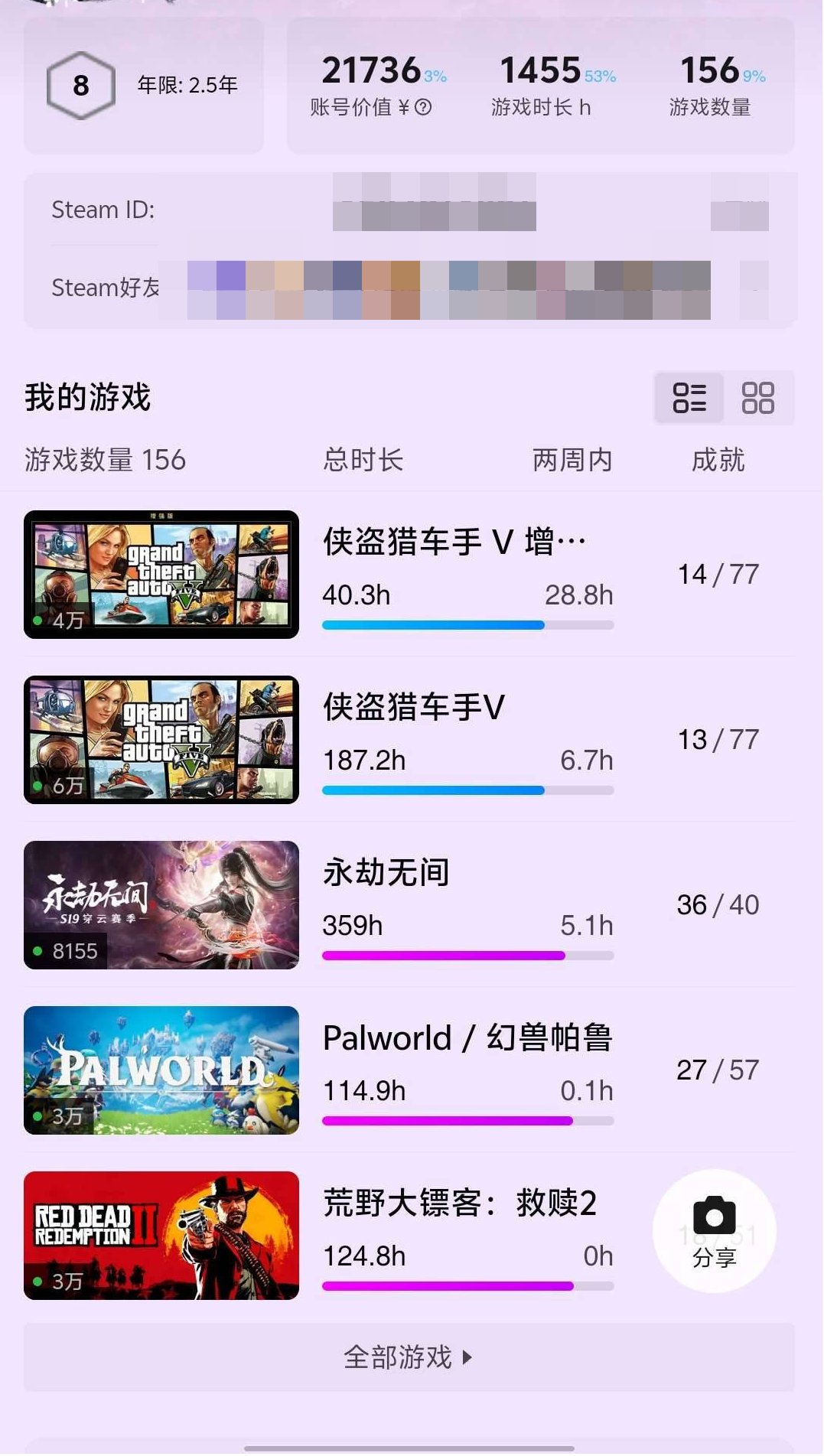Screen dimensions: 824x1456
Task: Select the list view icon
Action: 688,397
